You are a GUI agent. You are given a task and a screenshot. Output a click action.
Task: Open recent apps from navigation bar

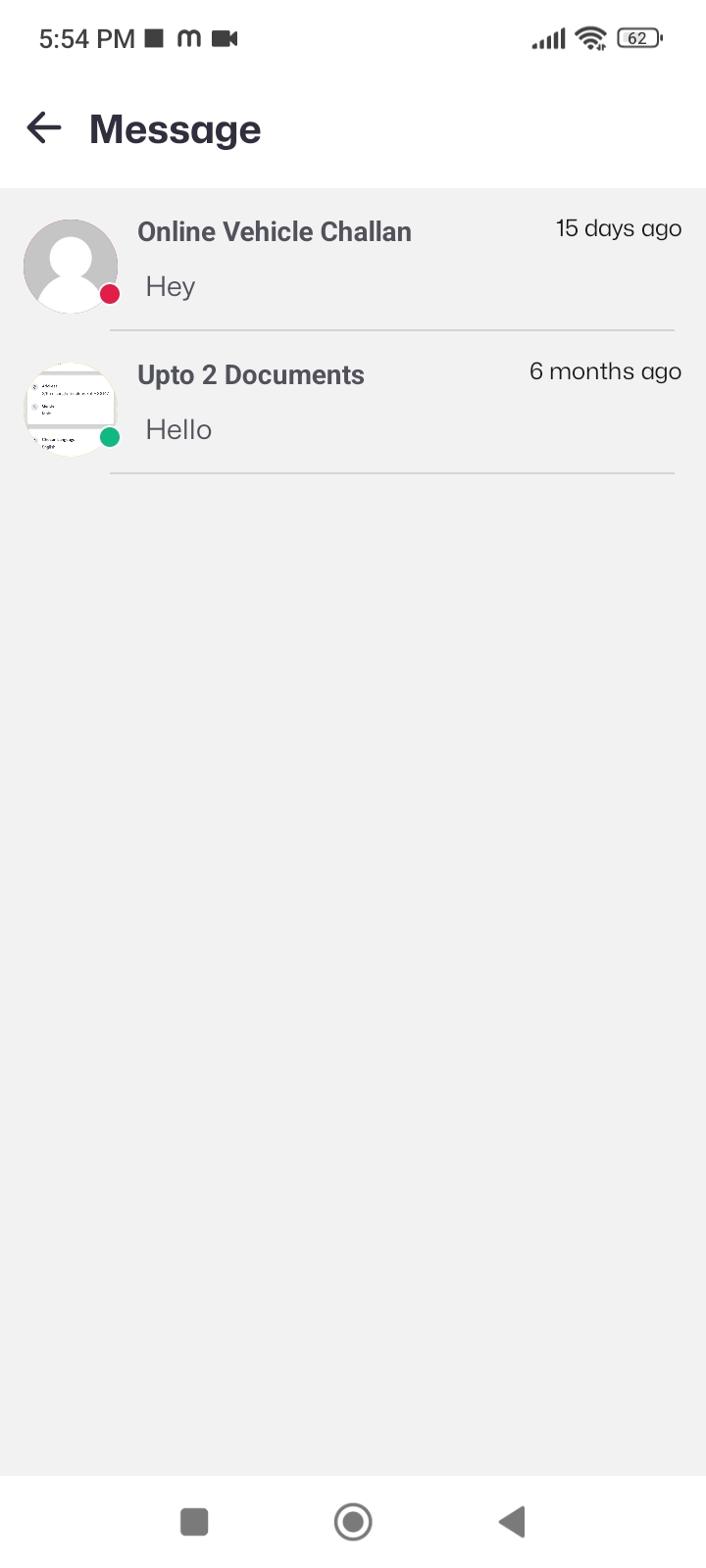tap(194, 1522)
